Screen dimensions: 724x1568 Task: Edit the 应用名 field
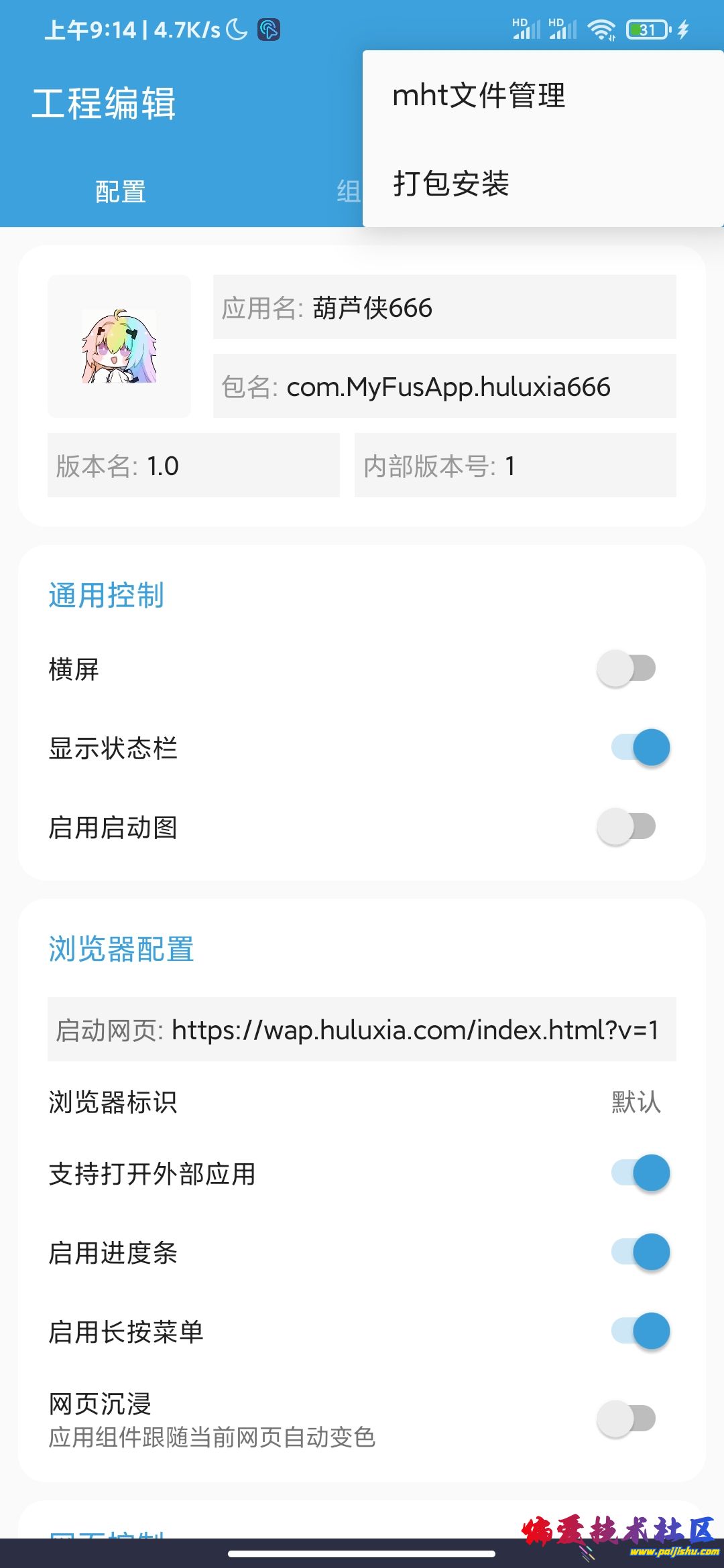pos(444,308)
